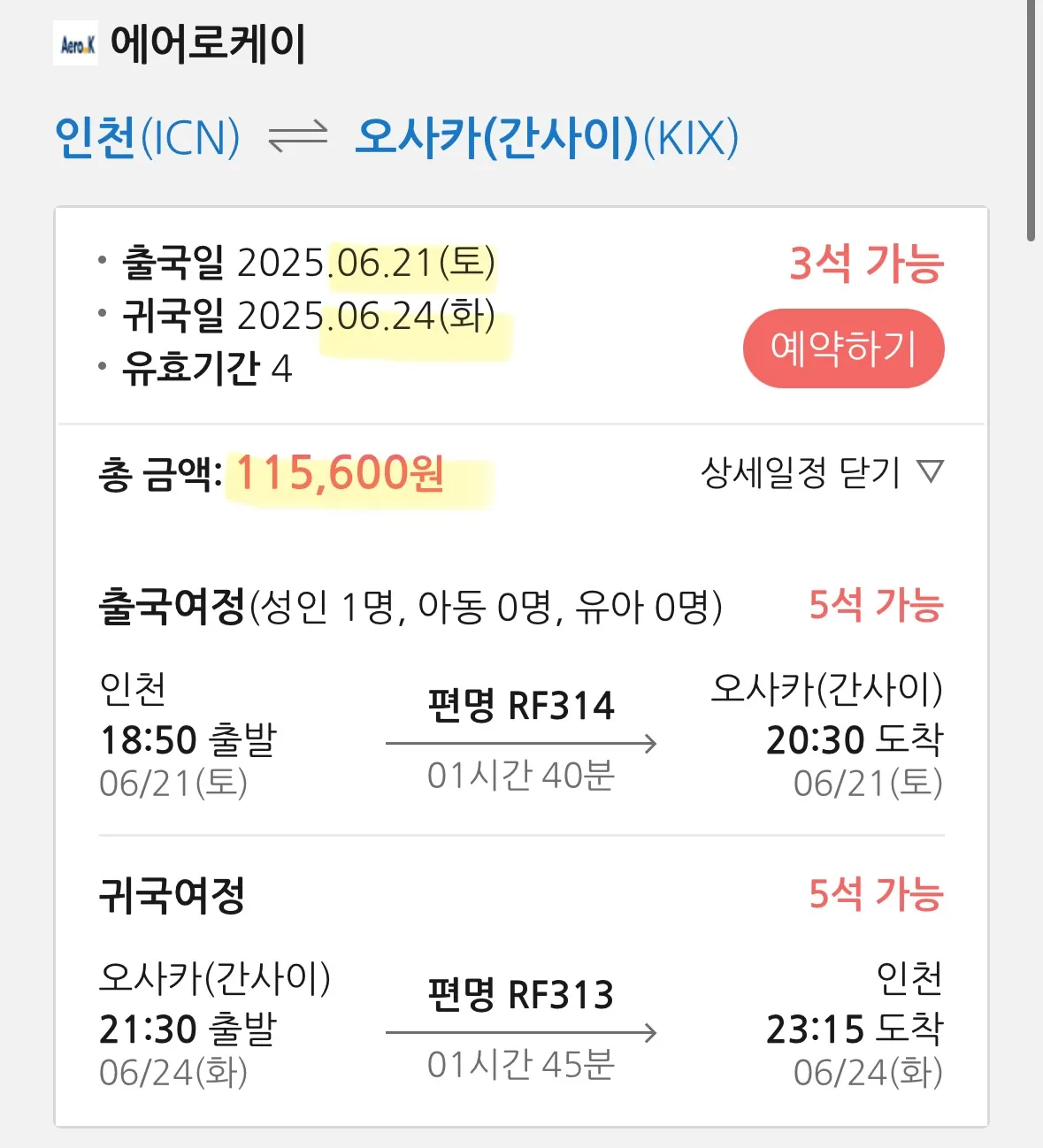This screenshot has height=1148, width=1043.
Task: Tap the 예약하기 booking button
Action: (x=843, y=348)
